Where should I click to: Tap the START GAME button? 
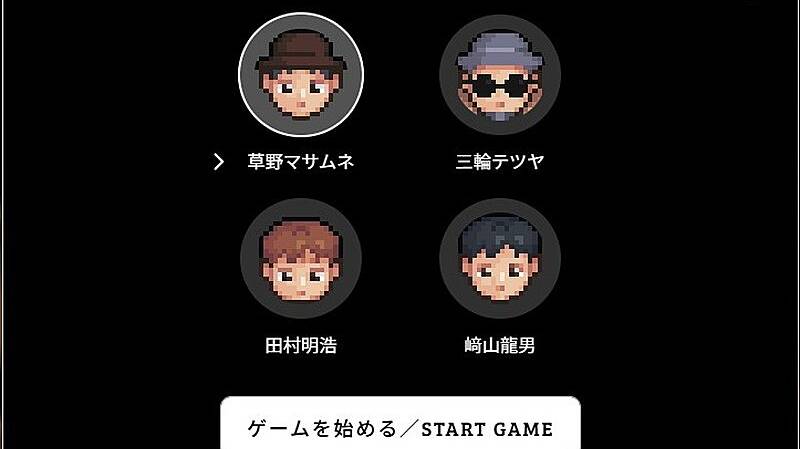[x=400, y=428]
